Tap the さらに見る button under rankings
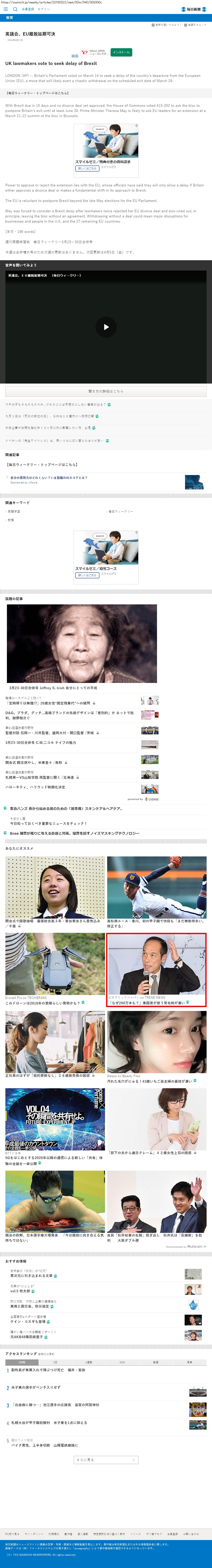This screenshot has width=212, height=1568. 106,1460
